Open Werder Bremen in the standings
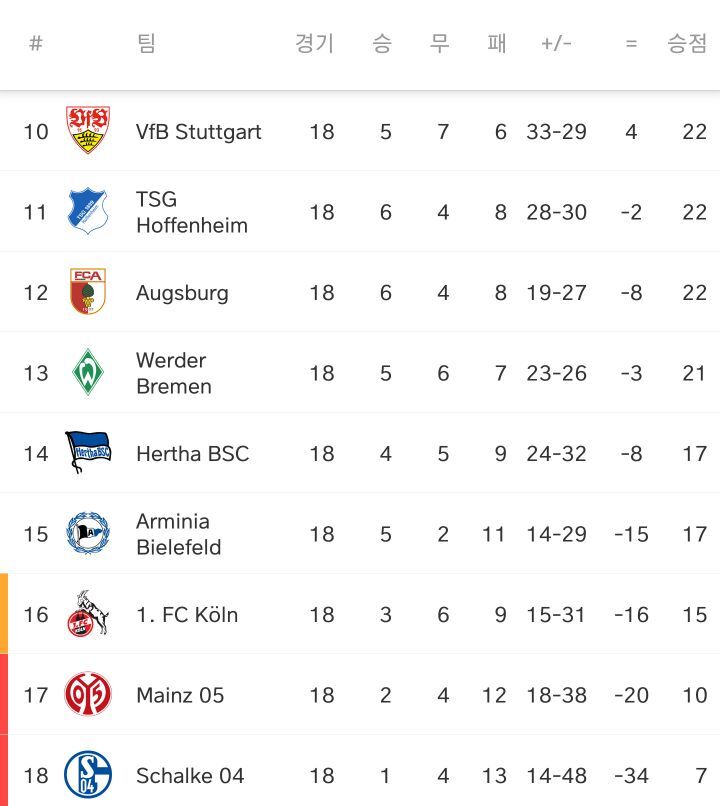The width and height of the screenshot is (720, 806). pyautogui.click(x=173, y=373)
